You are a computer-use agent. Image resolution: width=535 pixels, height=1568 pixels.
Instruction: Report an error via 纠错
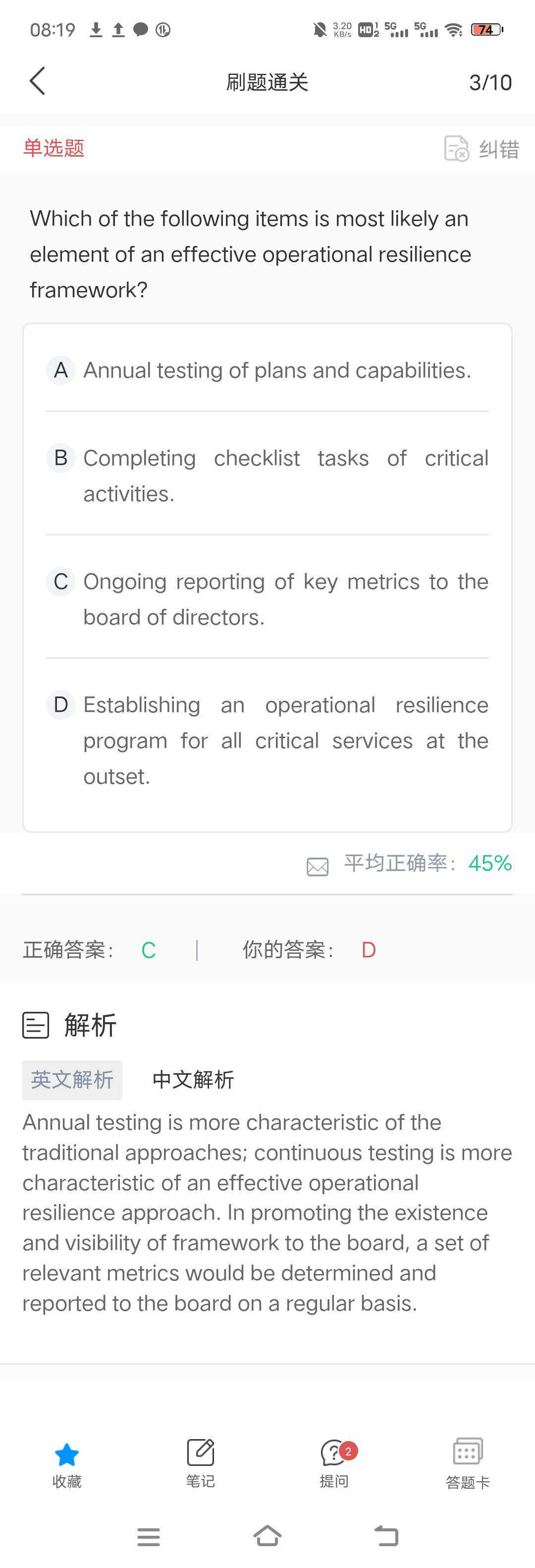tap(481, 149)
